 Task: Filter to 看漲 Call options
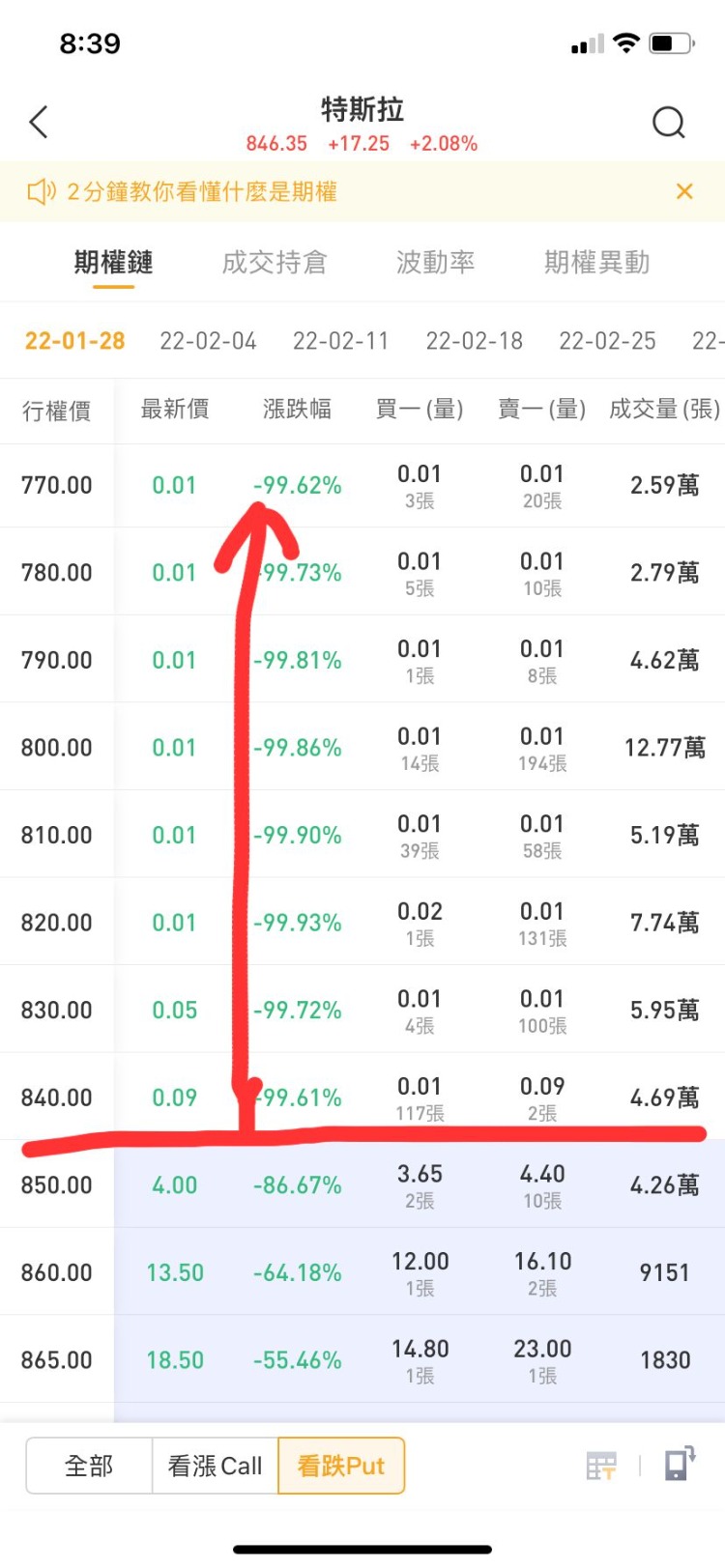(x=215, y=1466)
